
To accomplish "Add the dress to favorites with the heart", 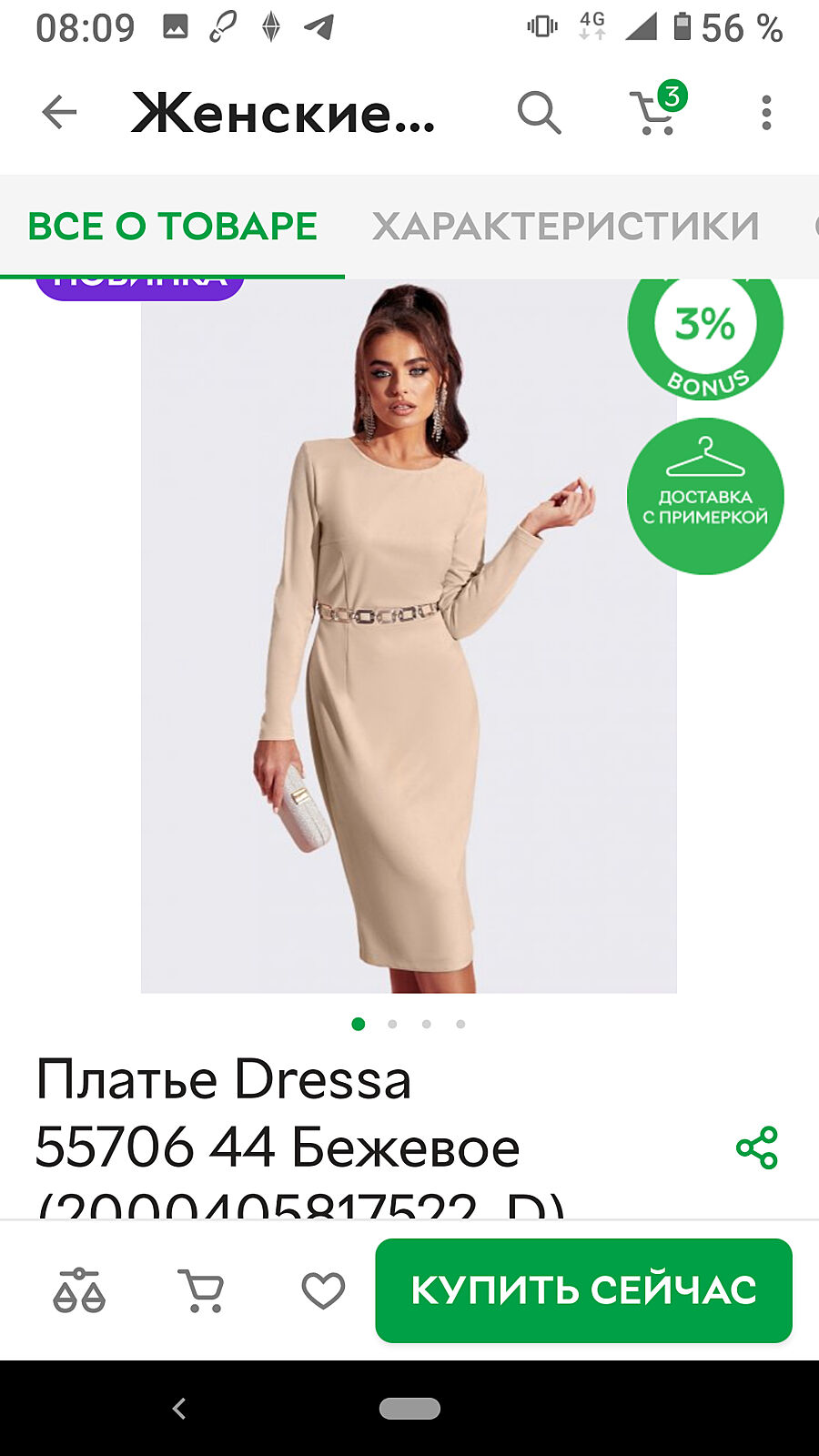I will [x=323, y=1290].
